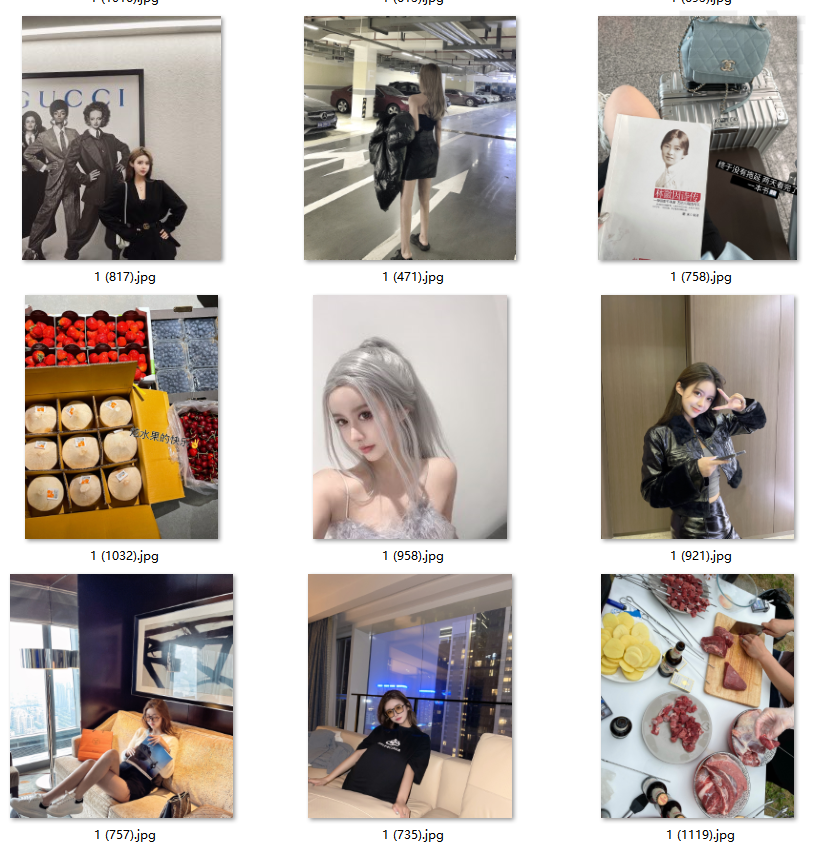This screenshot has height=846, width=814.
Task: Open image 1 (757).jpg
Action: tap(122, 696)
